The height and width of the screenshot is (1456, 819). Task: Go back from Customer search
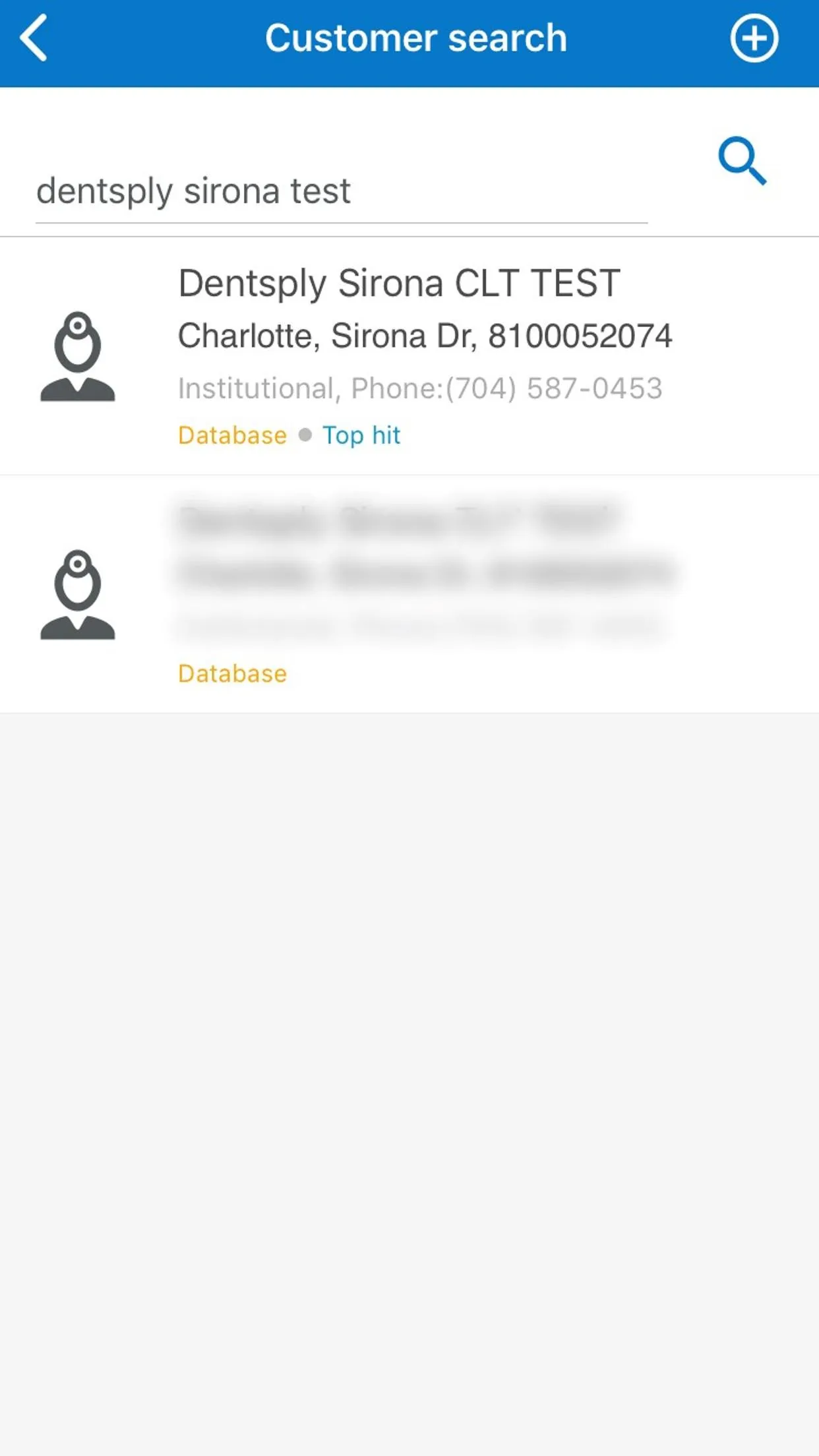34,38
